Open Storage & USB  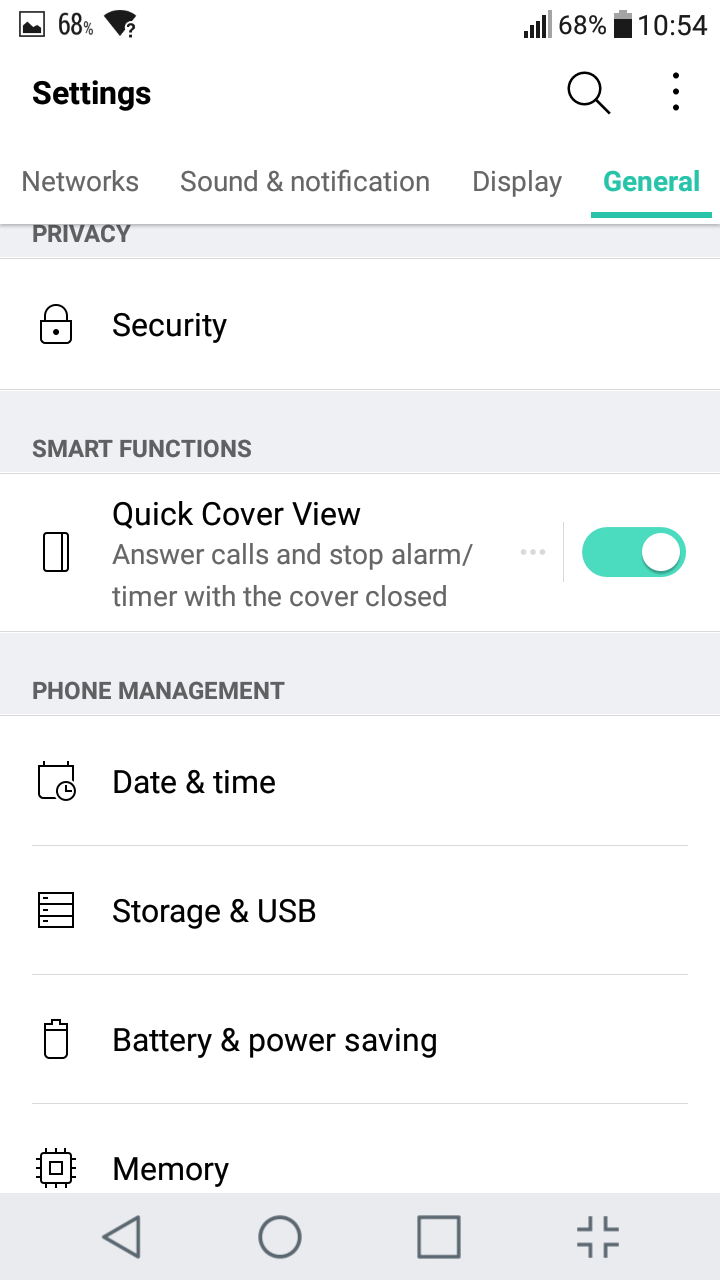pyautogui.click(x=360, y=911)
